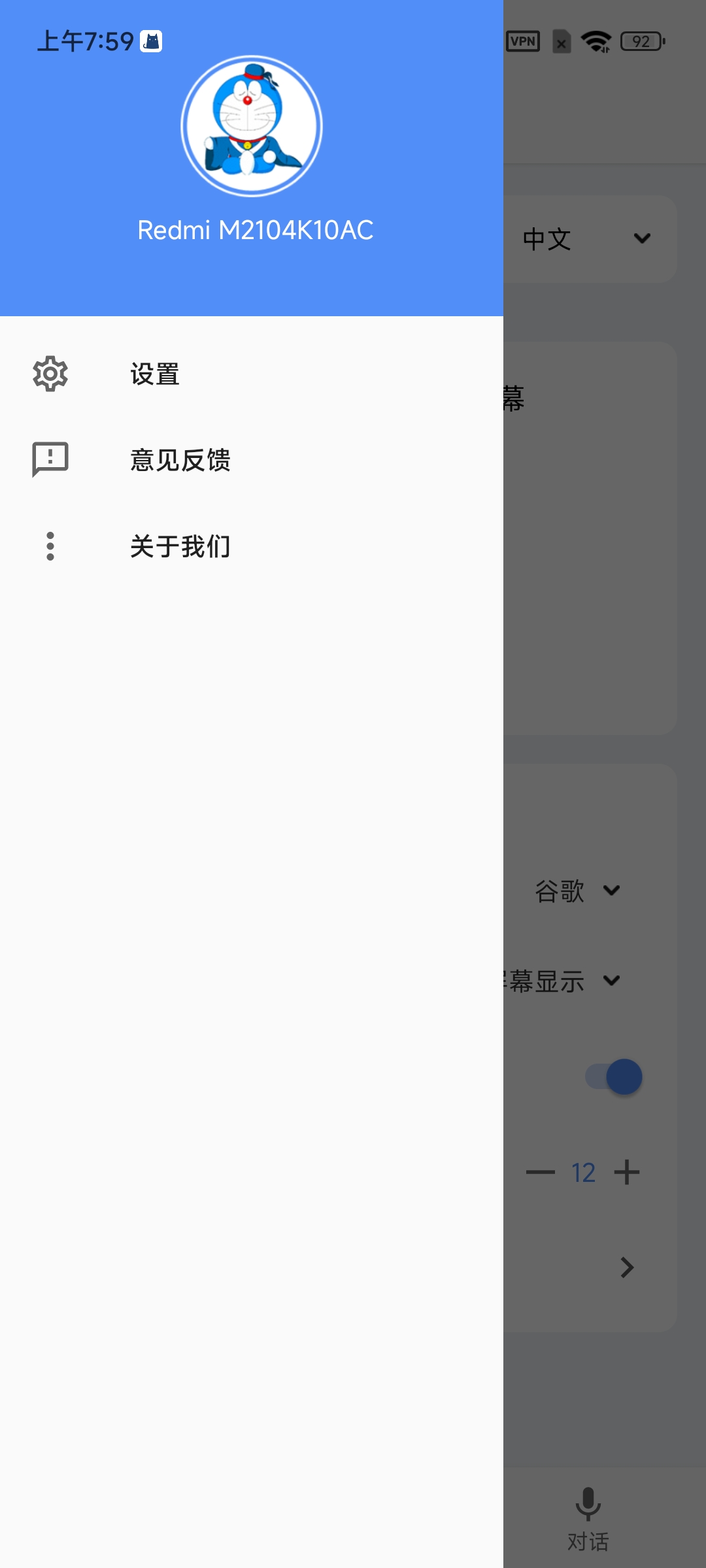706x1568 pixels.
Task: Tap the Doraemon profile avatar
Action: pyautogui.click(x=252, y=126)
